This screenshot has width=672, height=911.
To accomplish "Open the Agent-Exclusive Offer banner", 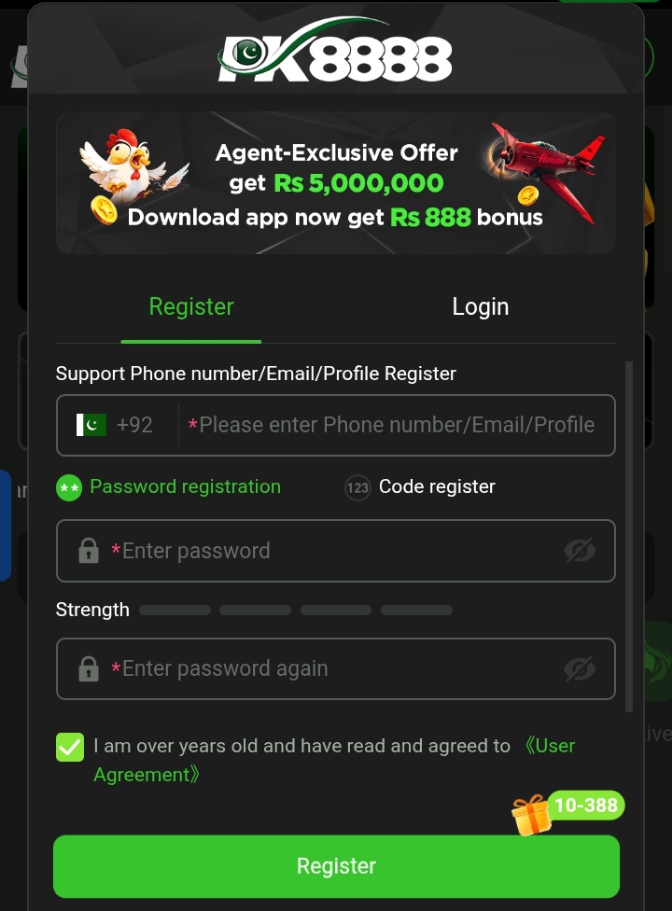I will (x=336, y=184).
